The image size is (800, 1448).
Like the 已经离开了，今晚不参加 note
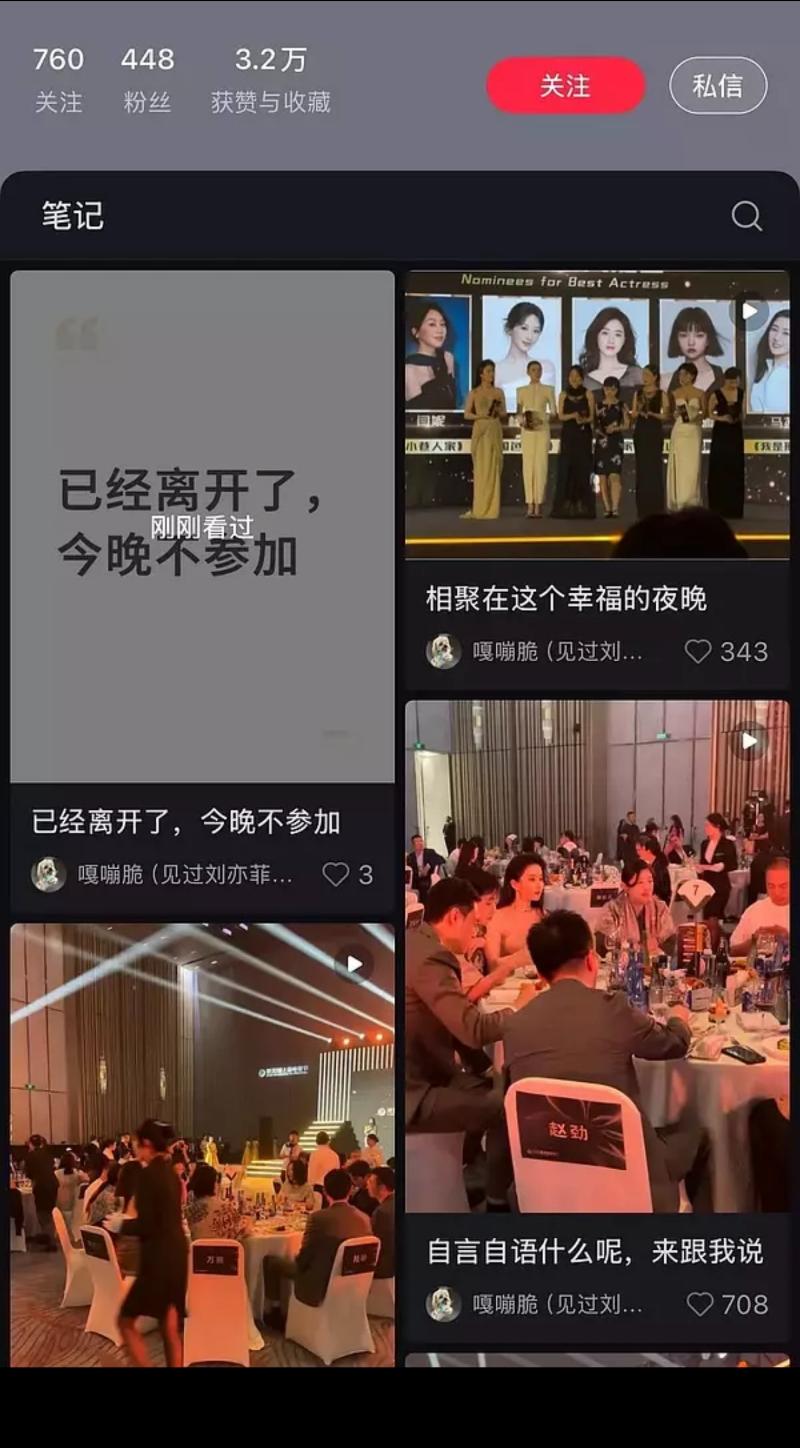[x=336, y=875]
